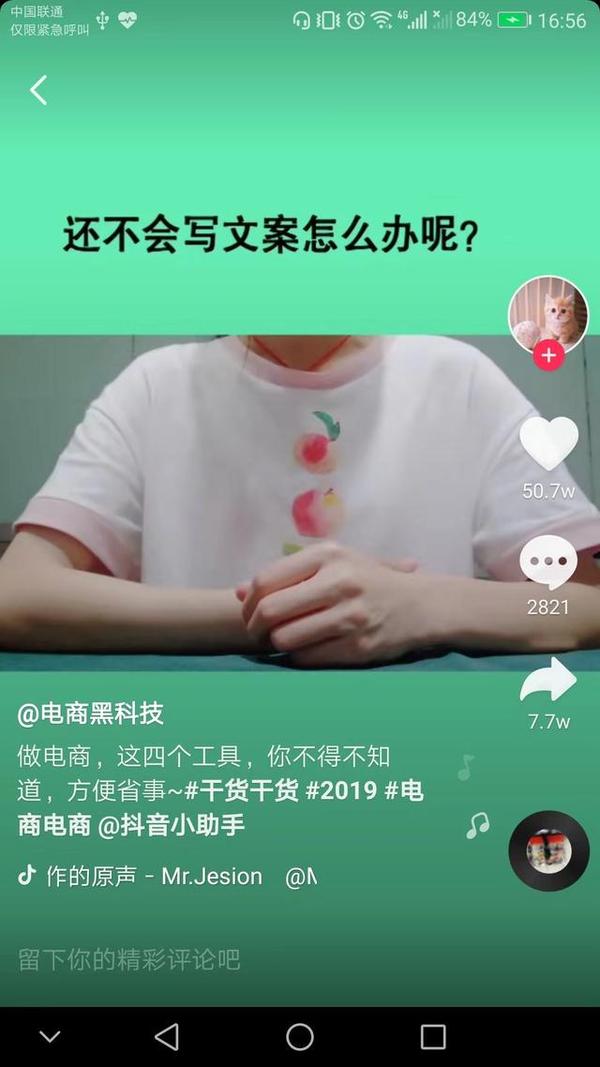
Task: Tap the system home button
Action: click(x=300, y=1036)
